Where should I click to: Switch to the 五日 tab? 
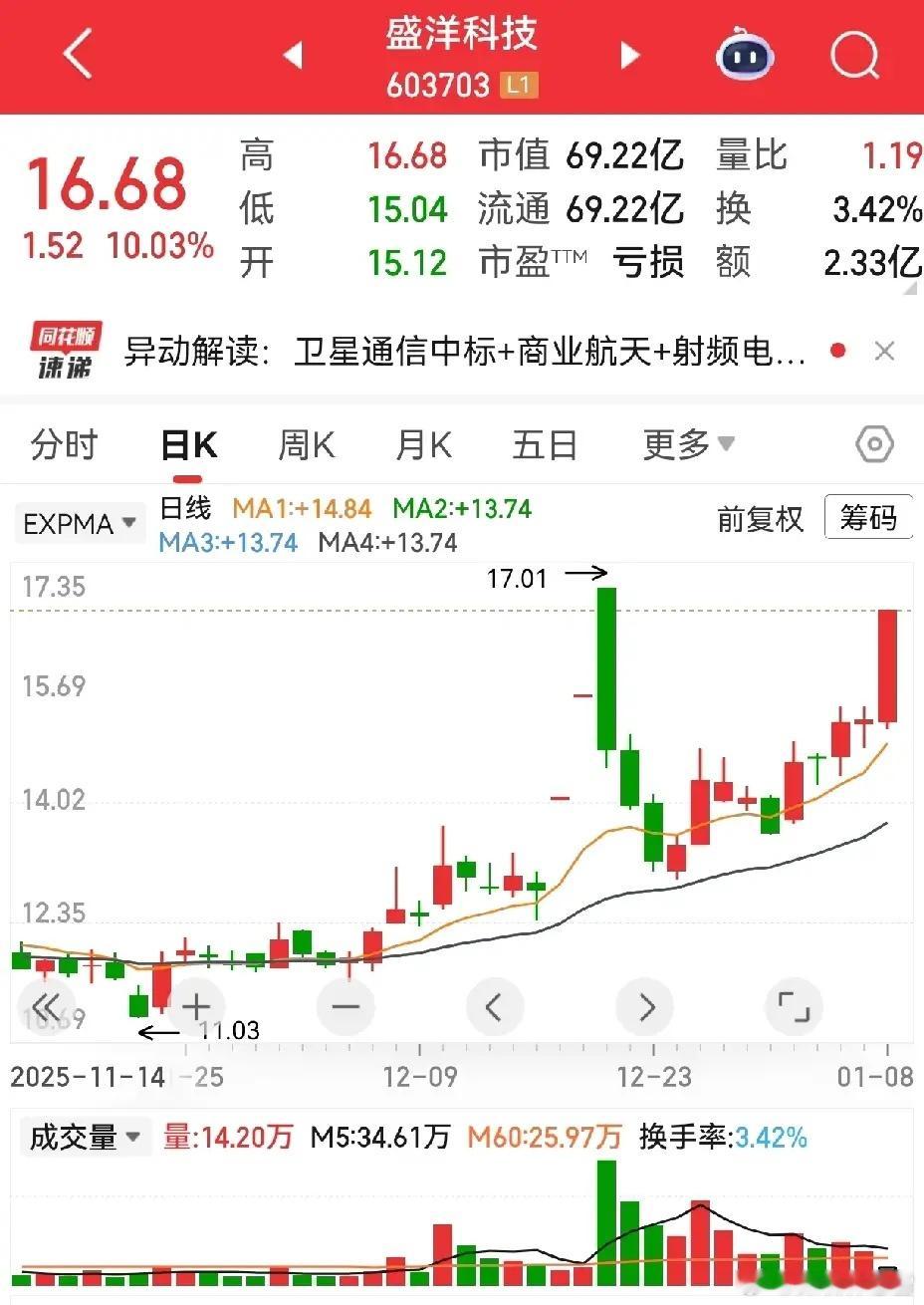[x=545, y=445]
